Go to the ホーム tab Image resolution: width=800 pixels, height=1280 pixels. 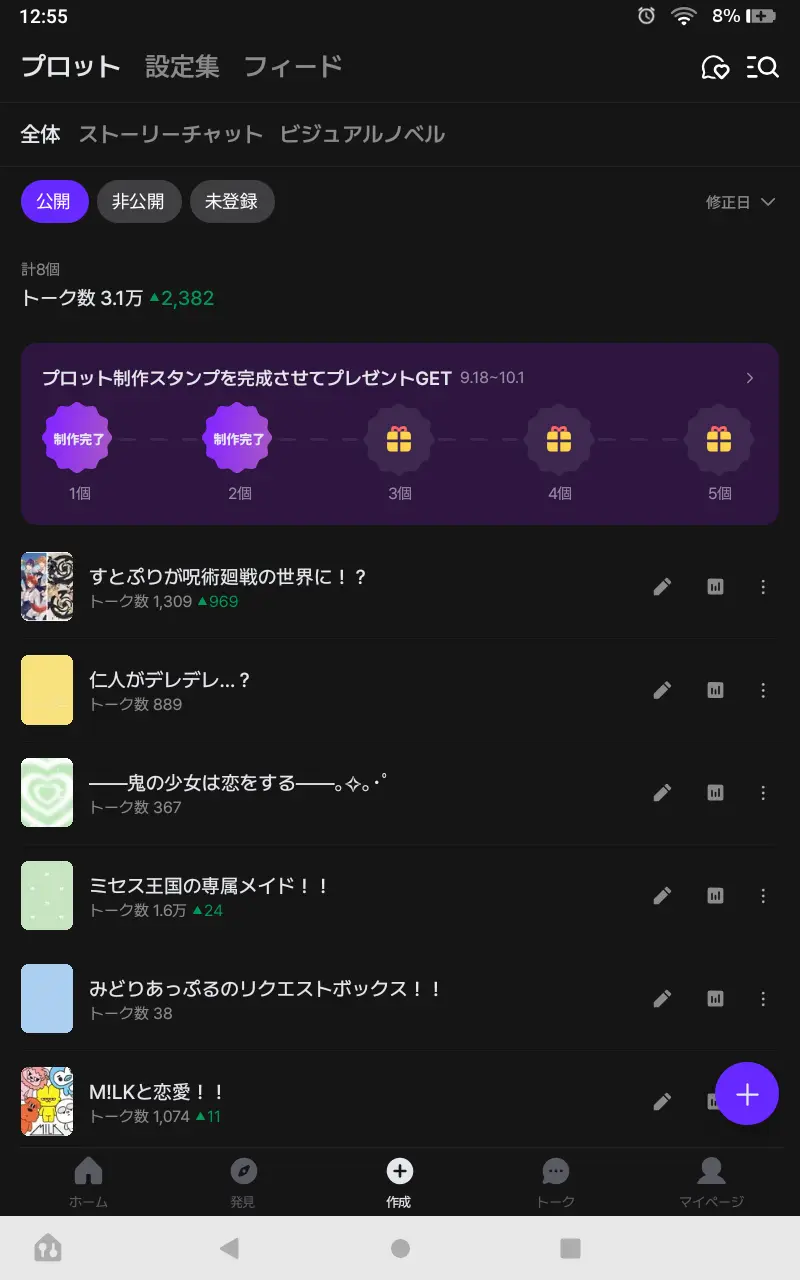tap(89, 1182)
